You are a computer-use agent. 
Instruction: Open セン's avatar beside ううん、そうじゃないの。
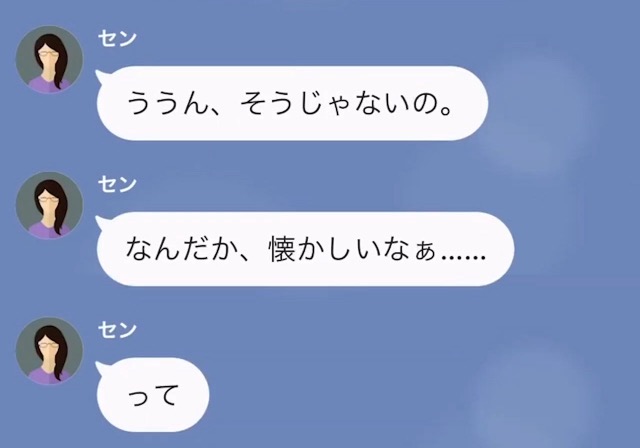49,62
